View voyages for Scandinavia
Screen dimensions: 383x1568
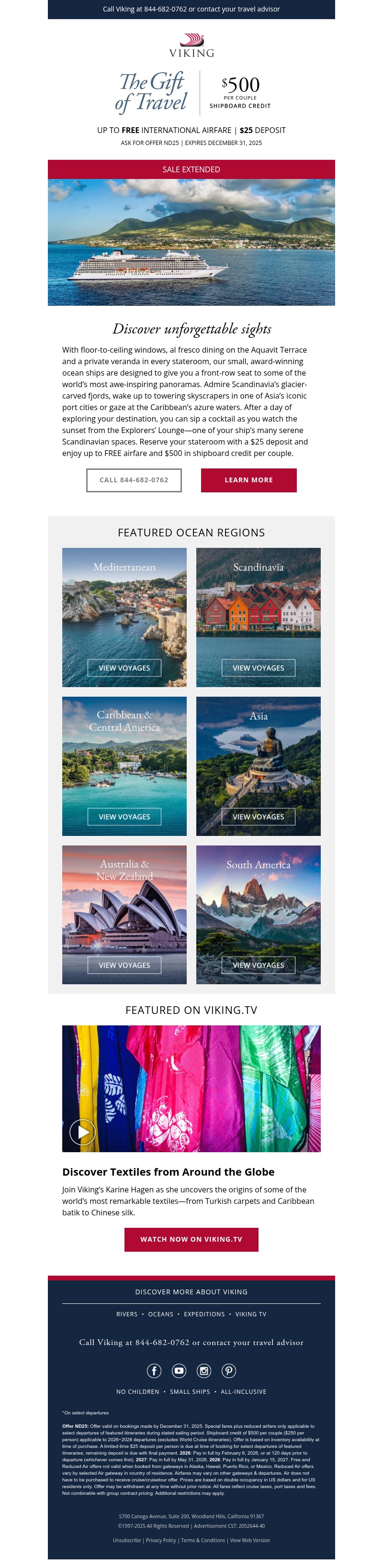(x=258, y=667)
